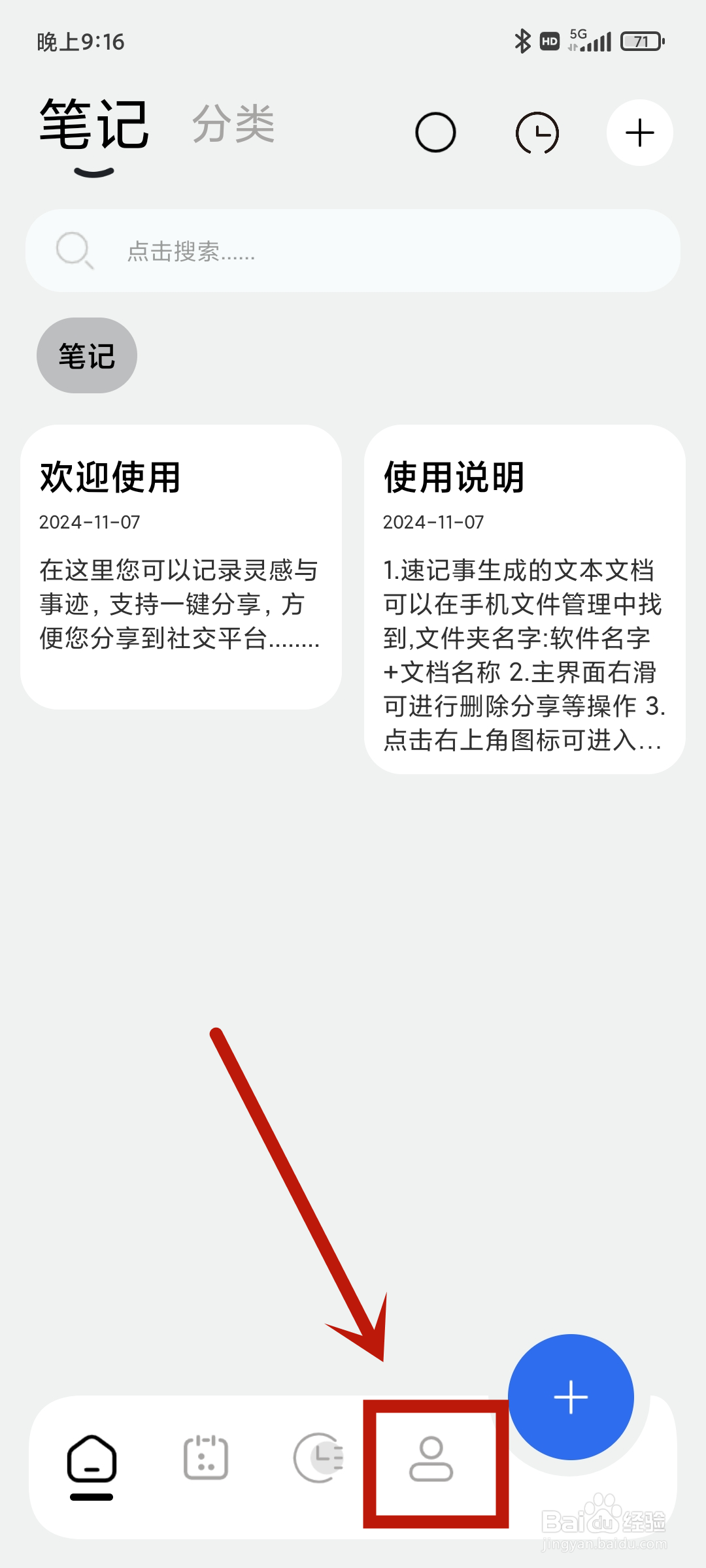Switch to the 分类 tab
The height and width of the screenshot is (1568, 706).
tap(233, 125)
